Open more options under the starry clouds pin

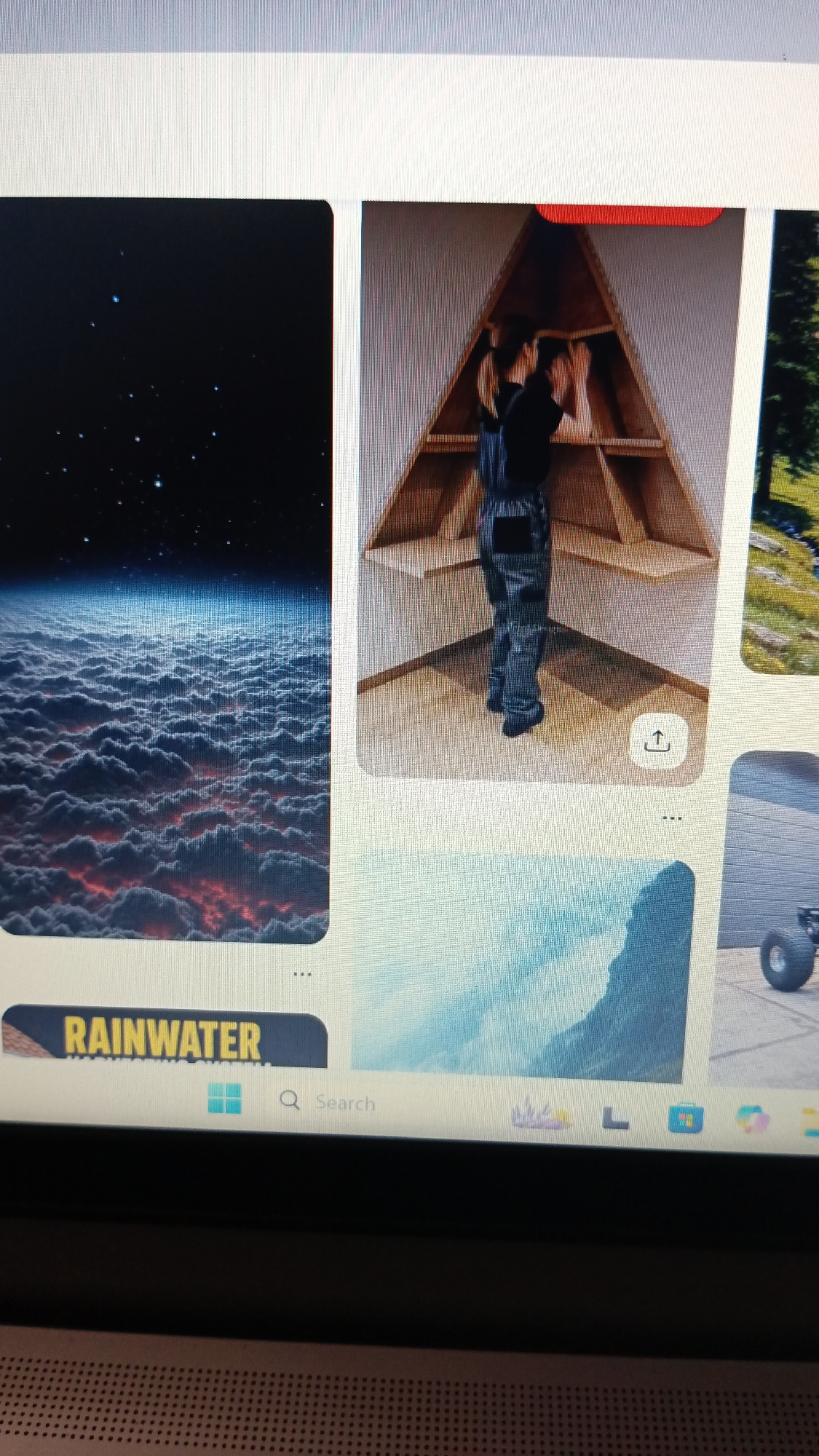point(302,973)
